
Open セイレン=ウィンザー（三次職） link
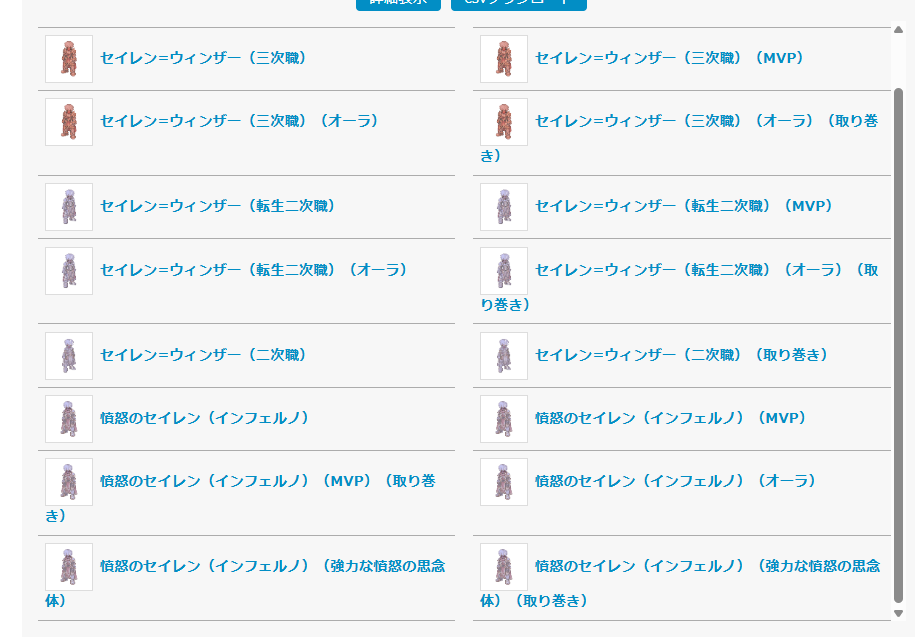point(203,58)
